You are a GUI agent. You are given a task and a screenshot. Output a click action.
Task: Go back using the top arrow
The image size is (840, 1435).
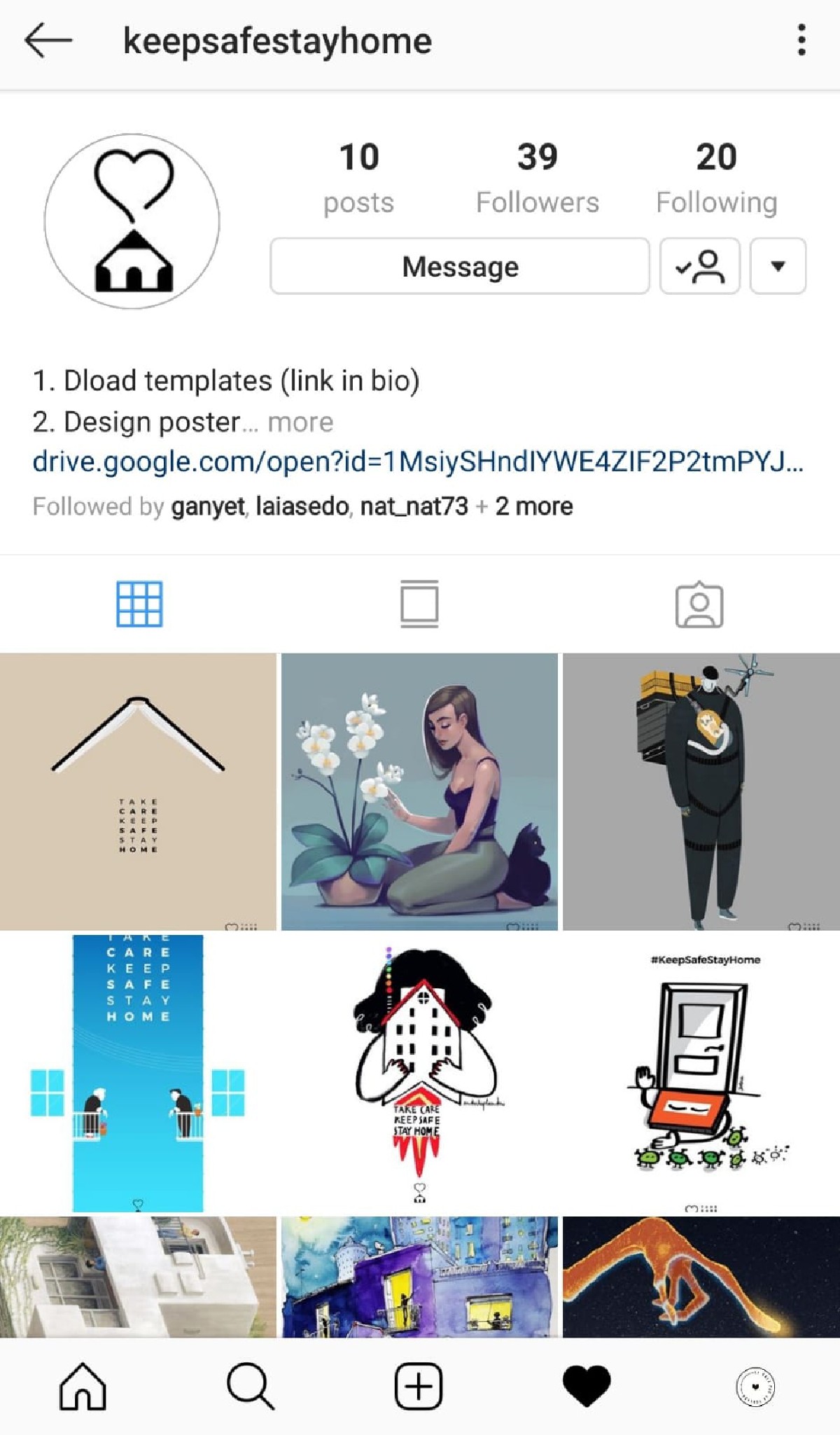coord(48,40)
